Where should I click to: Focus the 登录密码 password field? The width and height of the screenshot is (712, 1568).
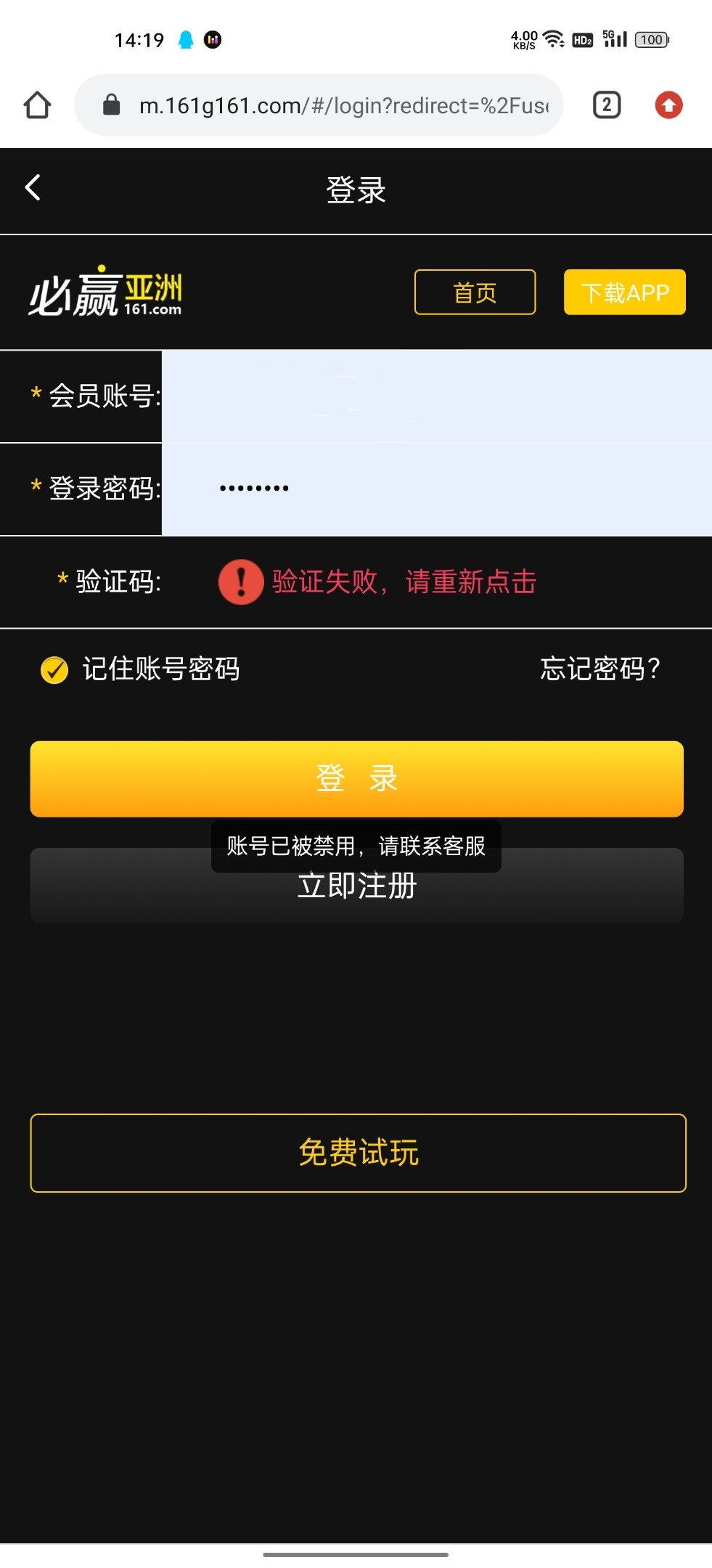point(435,489)
